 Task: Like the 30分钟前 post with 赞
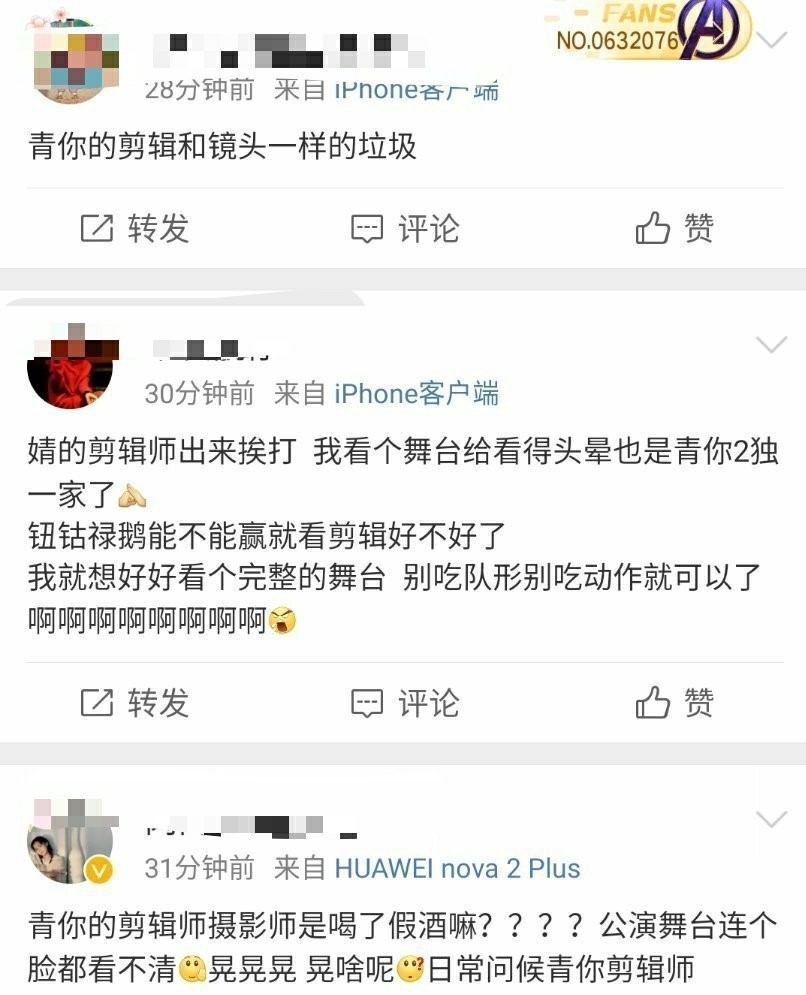pyautogui.click(x=675, y=703)
